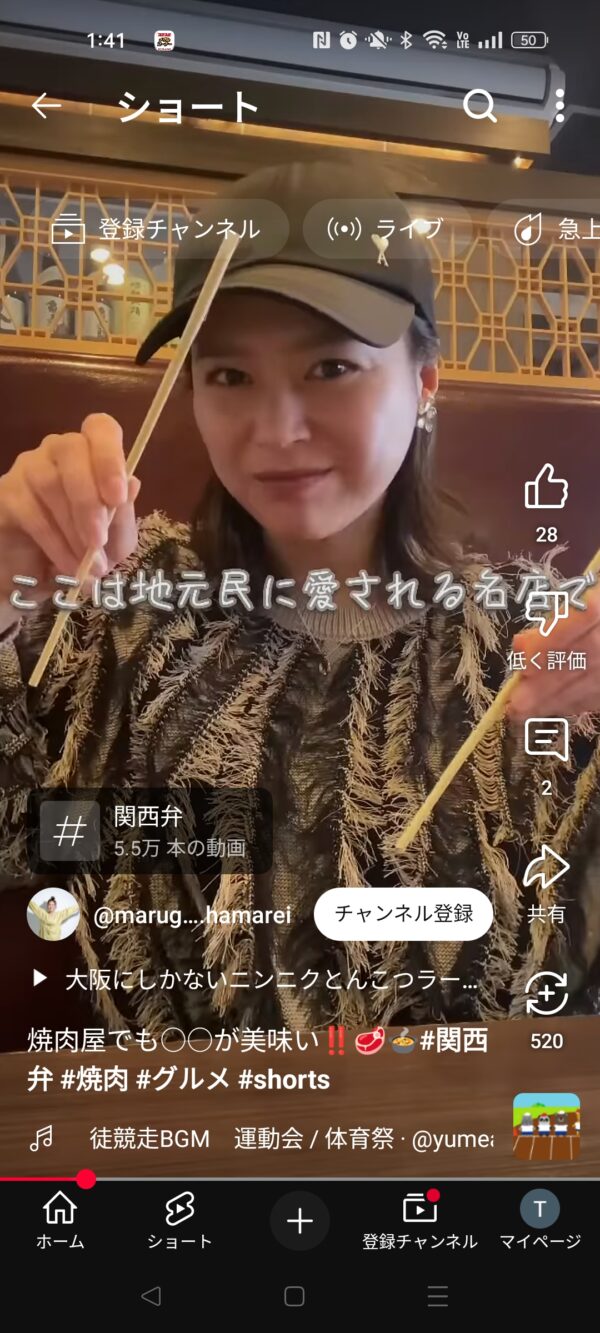Open the channel's profile picture

coord(53,914)
